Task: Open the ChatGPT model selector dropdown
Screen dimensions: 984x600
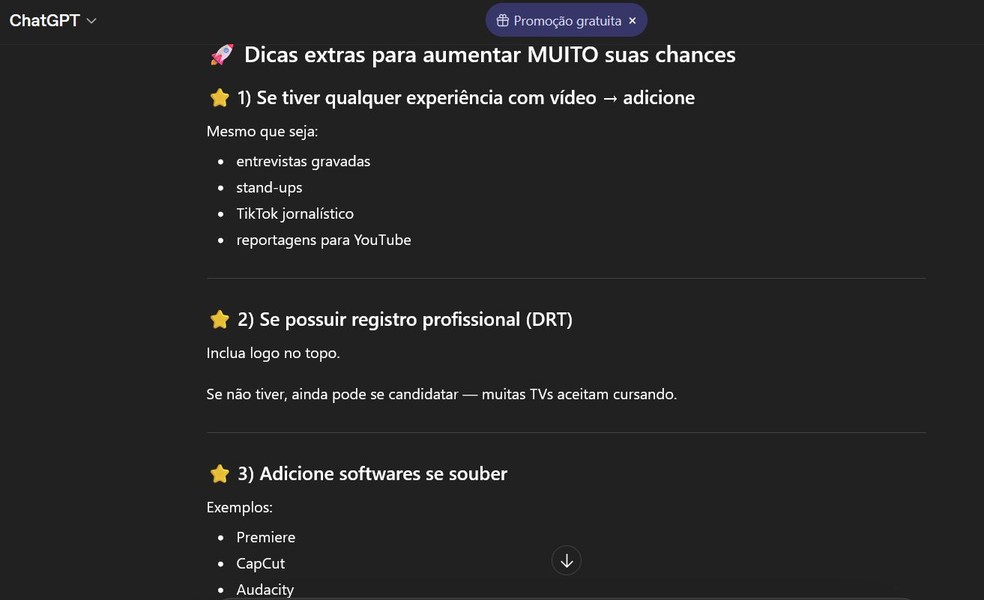Action: pyautogui.click(x=53, y=20)
